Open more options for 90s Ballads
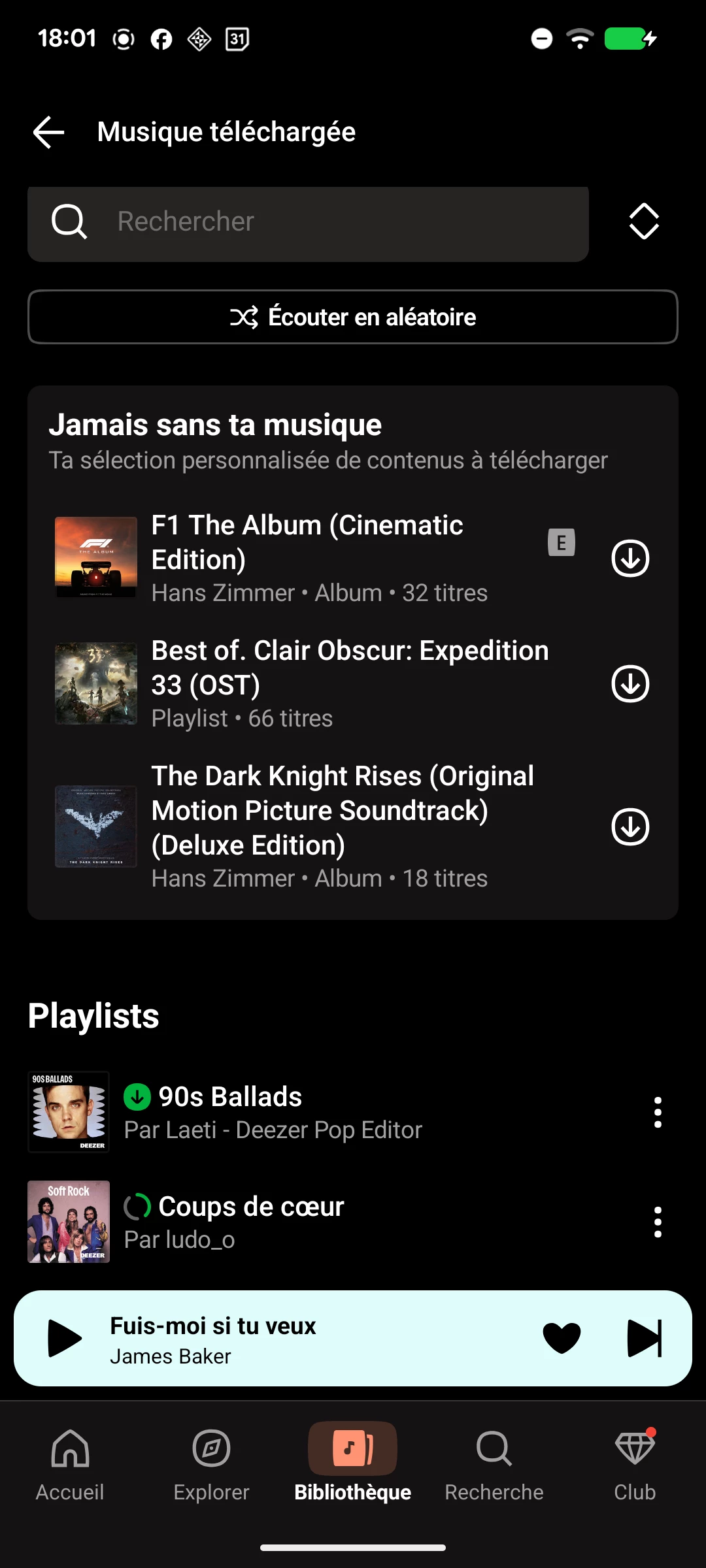Viewport: 706px width, 1568px height. (658, 1112)
